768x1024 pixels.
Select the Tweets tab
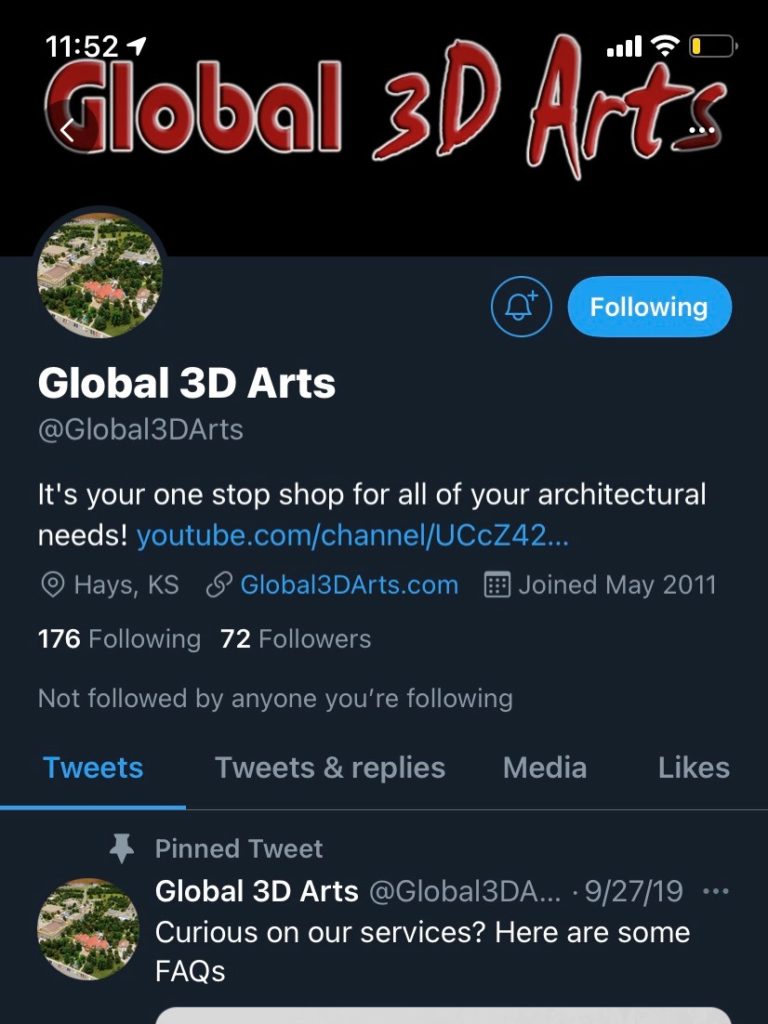[x=93, y=768]
